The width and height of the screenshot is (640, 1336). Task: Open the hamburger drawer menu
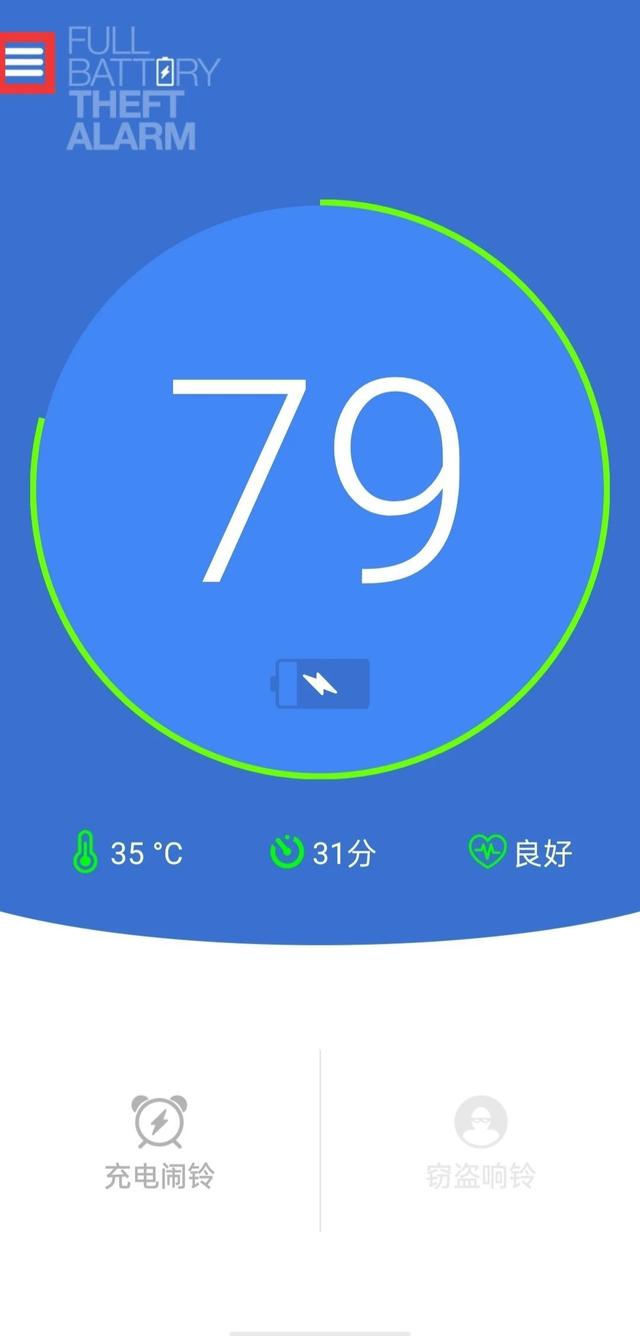26,63
